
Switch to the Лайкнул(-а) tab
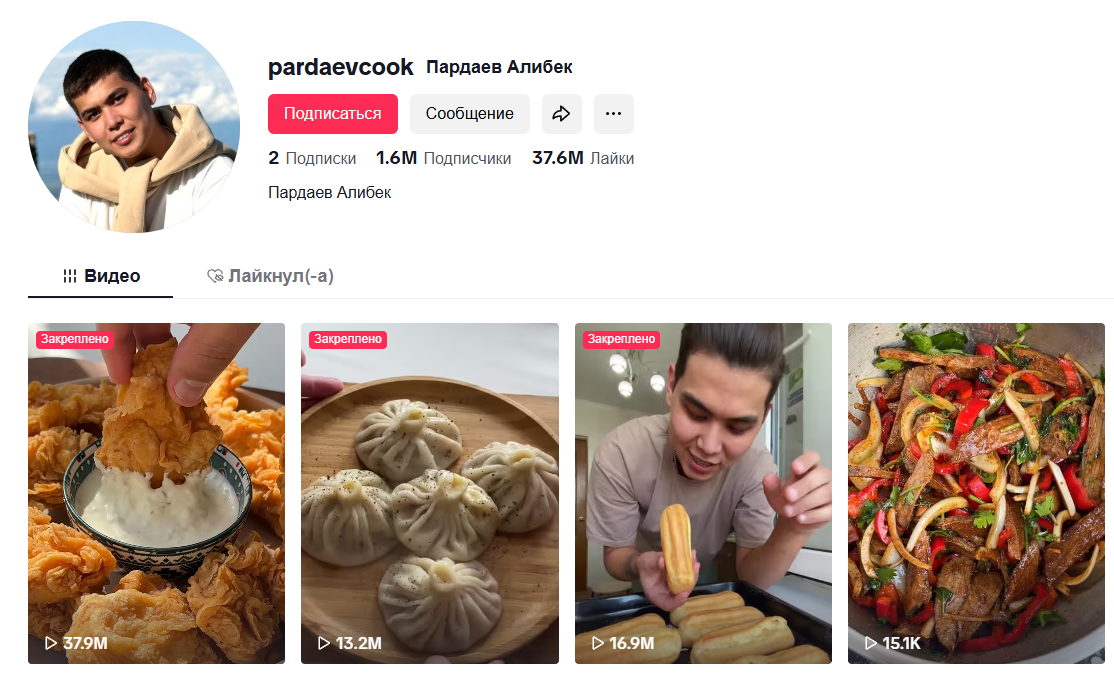pos(270,276)
